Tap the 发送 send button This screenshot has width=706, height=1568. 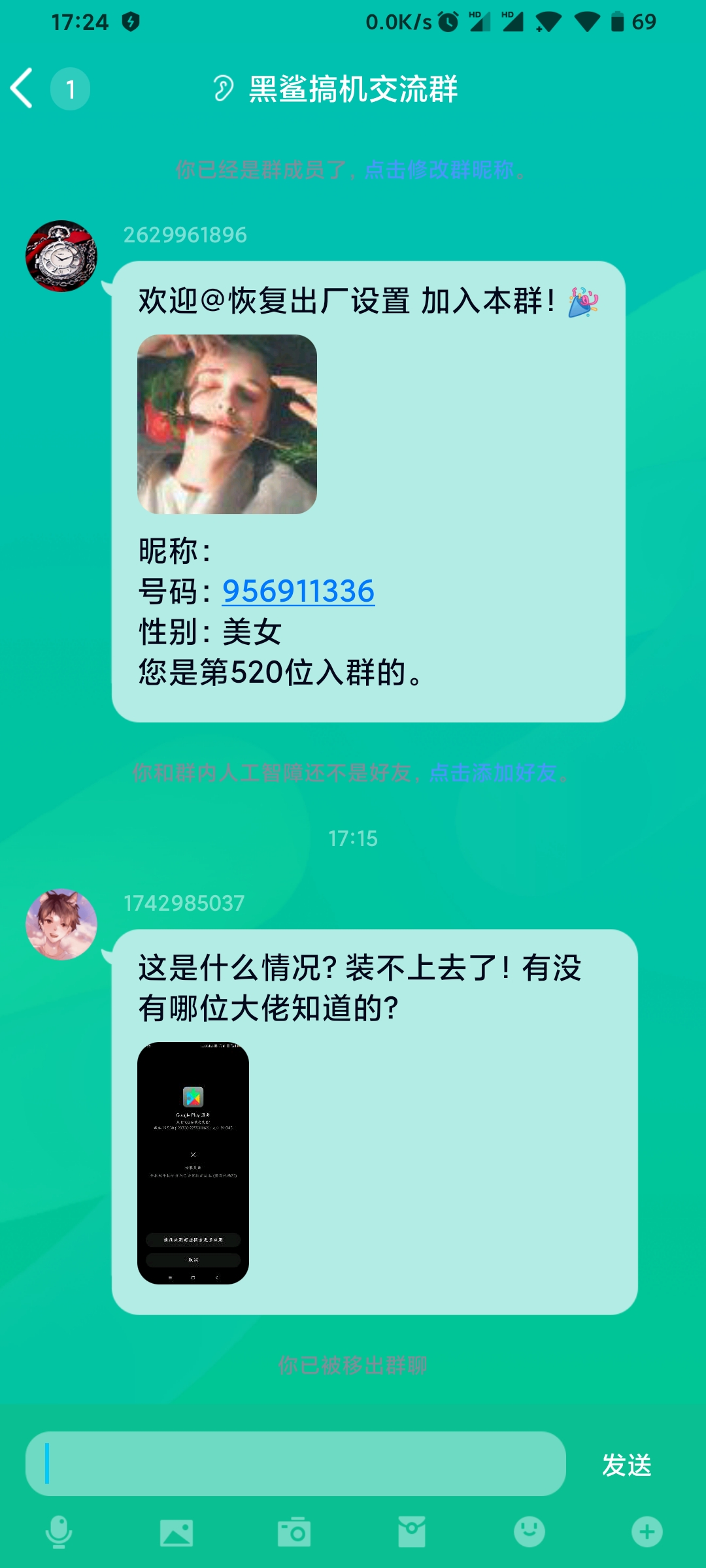(x=627, y=1465)
